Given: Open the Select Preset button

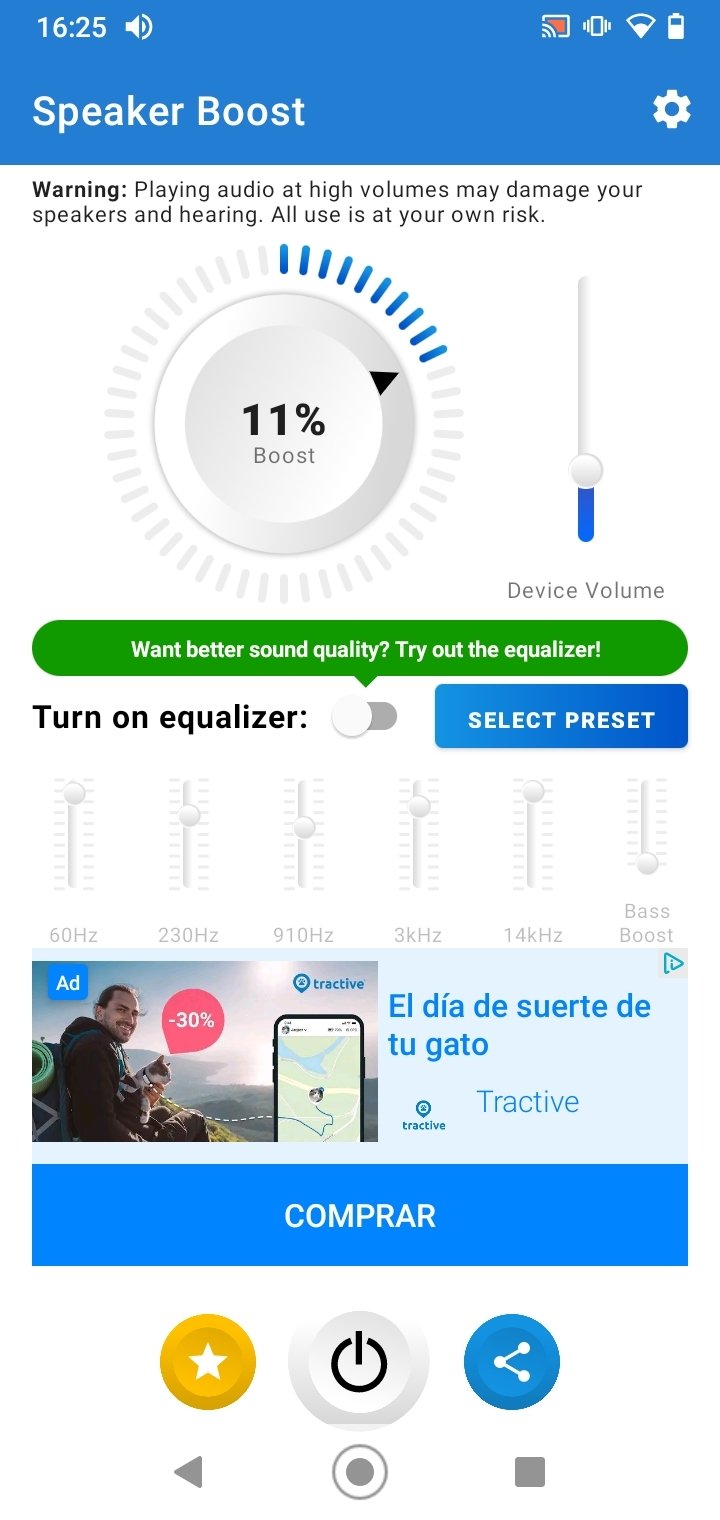Looking at the screenshot, I should click(561, 717).
